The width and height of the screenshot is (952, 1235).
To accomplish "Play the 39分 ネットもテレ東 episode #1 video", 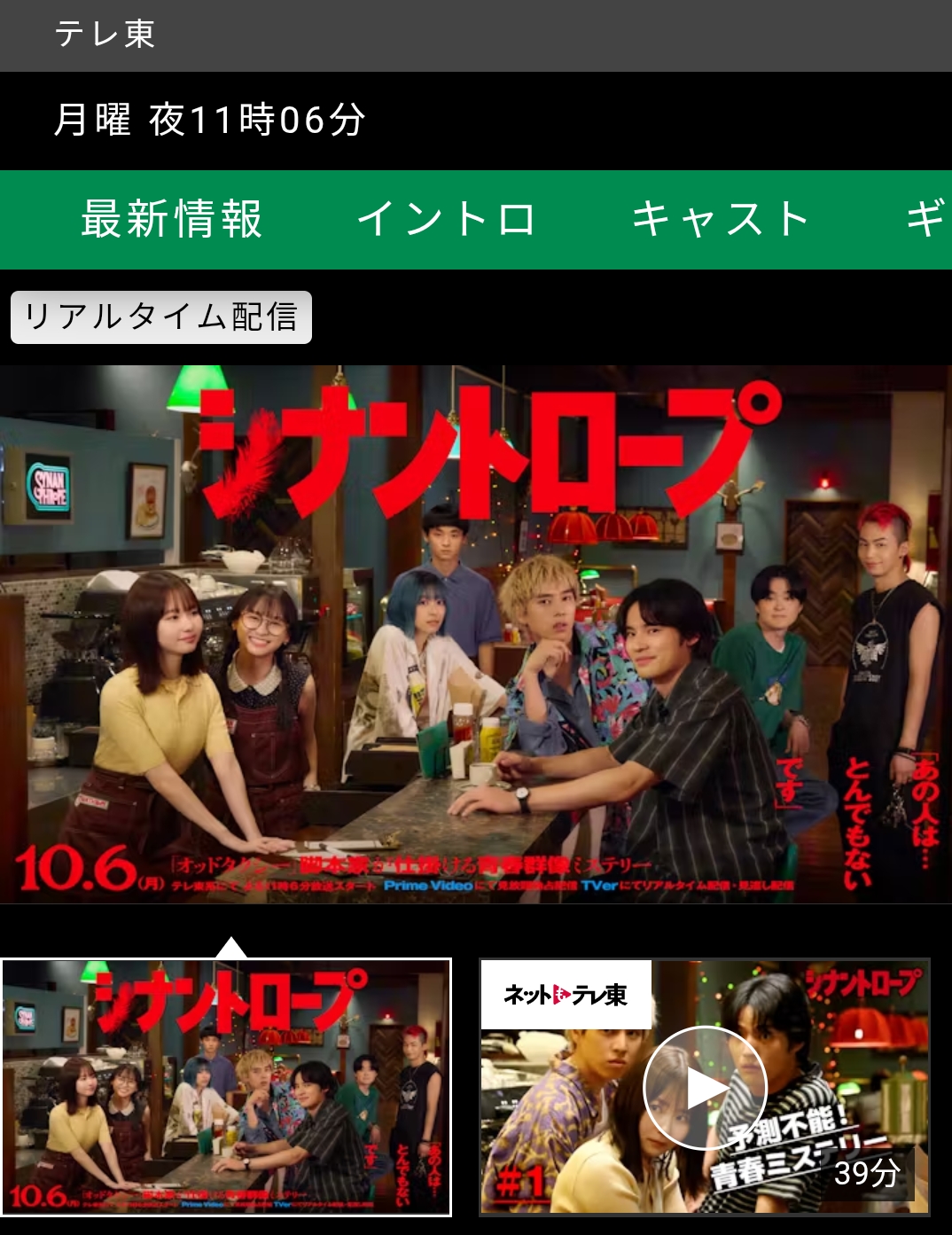I will [x=704, y=1087].
